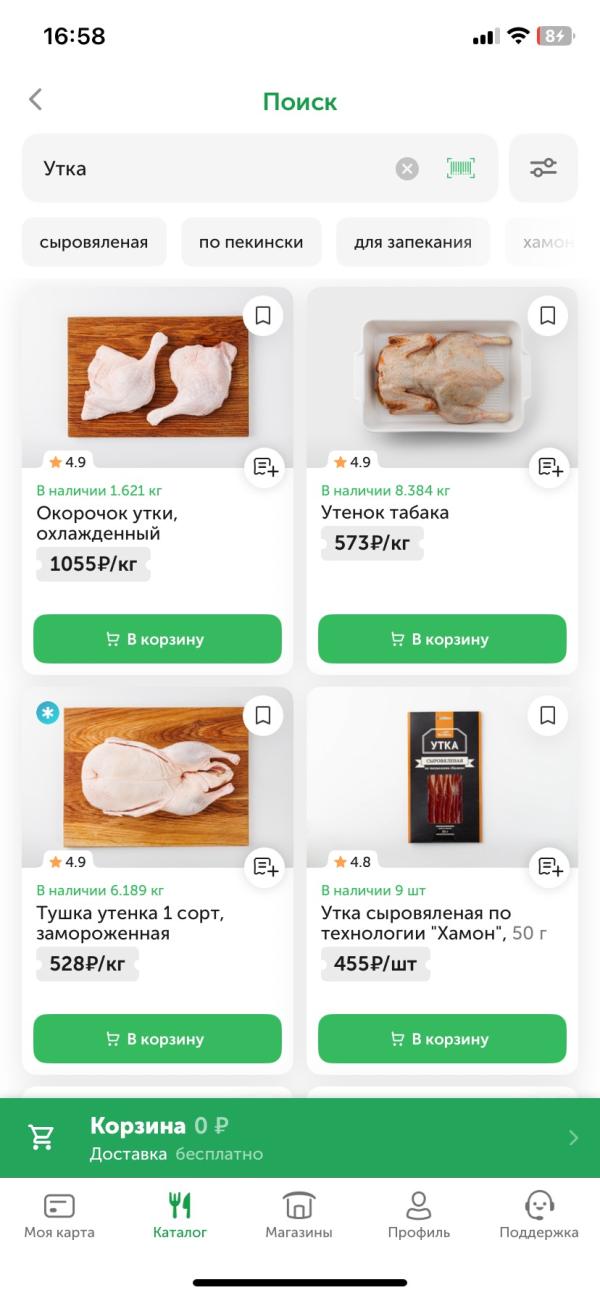Screen dimensions: 600x1297
Task: Open the Профиль tab
Action: [x=419, y=1215]
